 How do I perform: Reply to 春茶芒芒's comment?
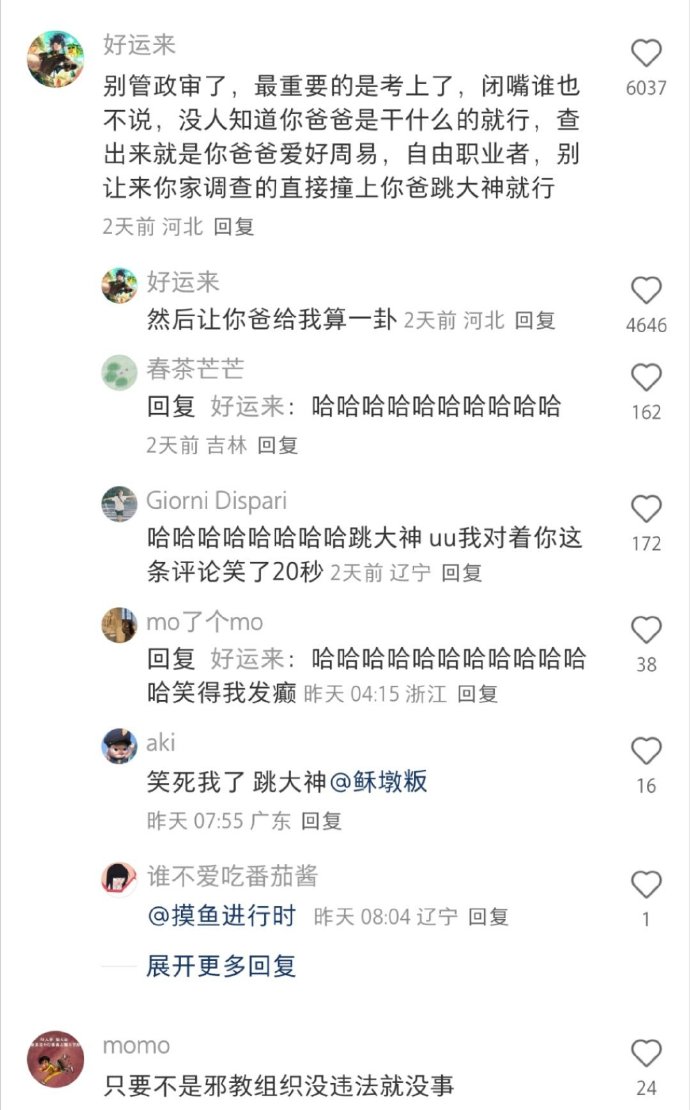pyautogui.click(x=278, y=445)
